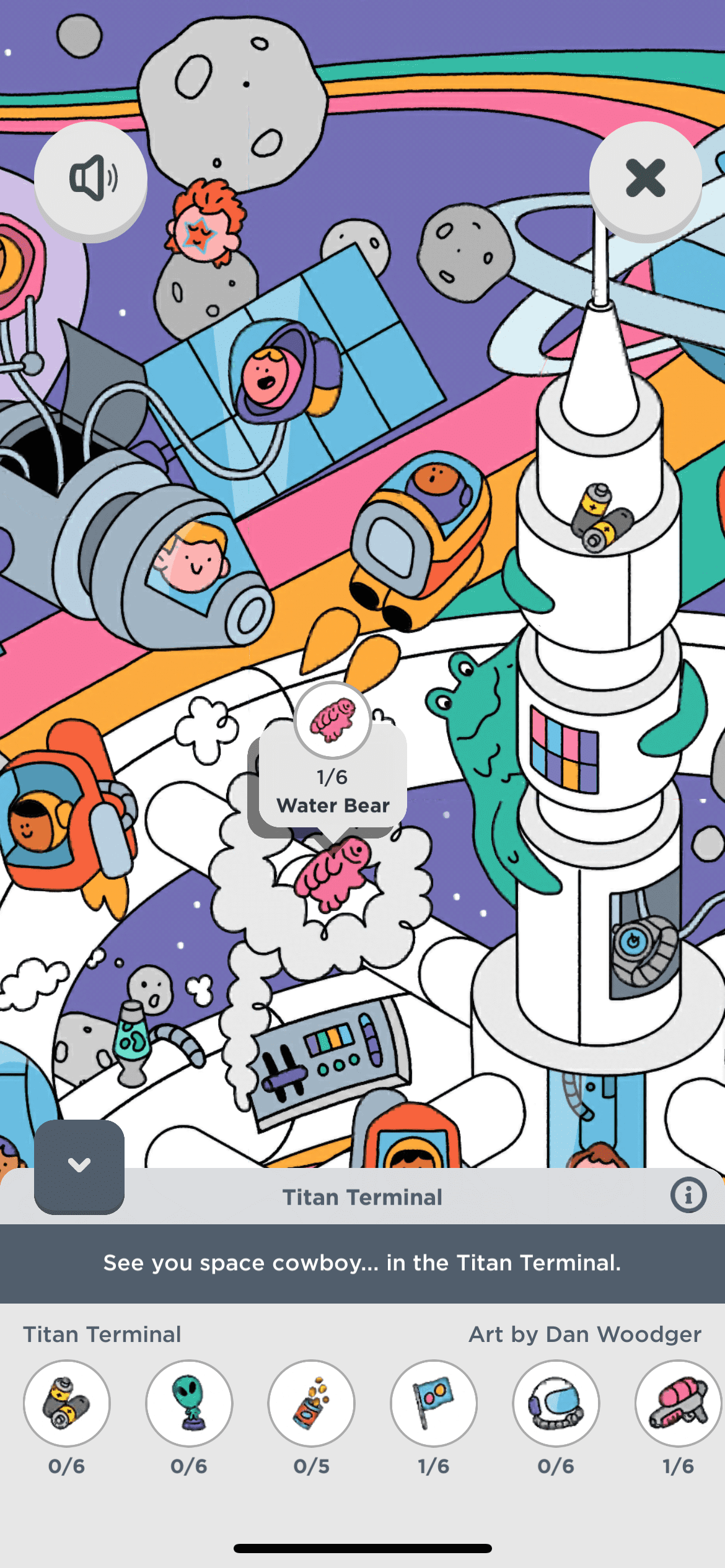Select the blue flag item to find
Image resolution: width=725 pixels, height=1568 pixels.
pos(434,1403)
